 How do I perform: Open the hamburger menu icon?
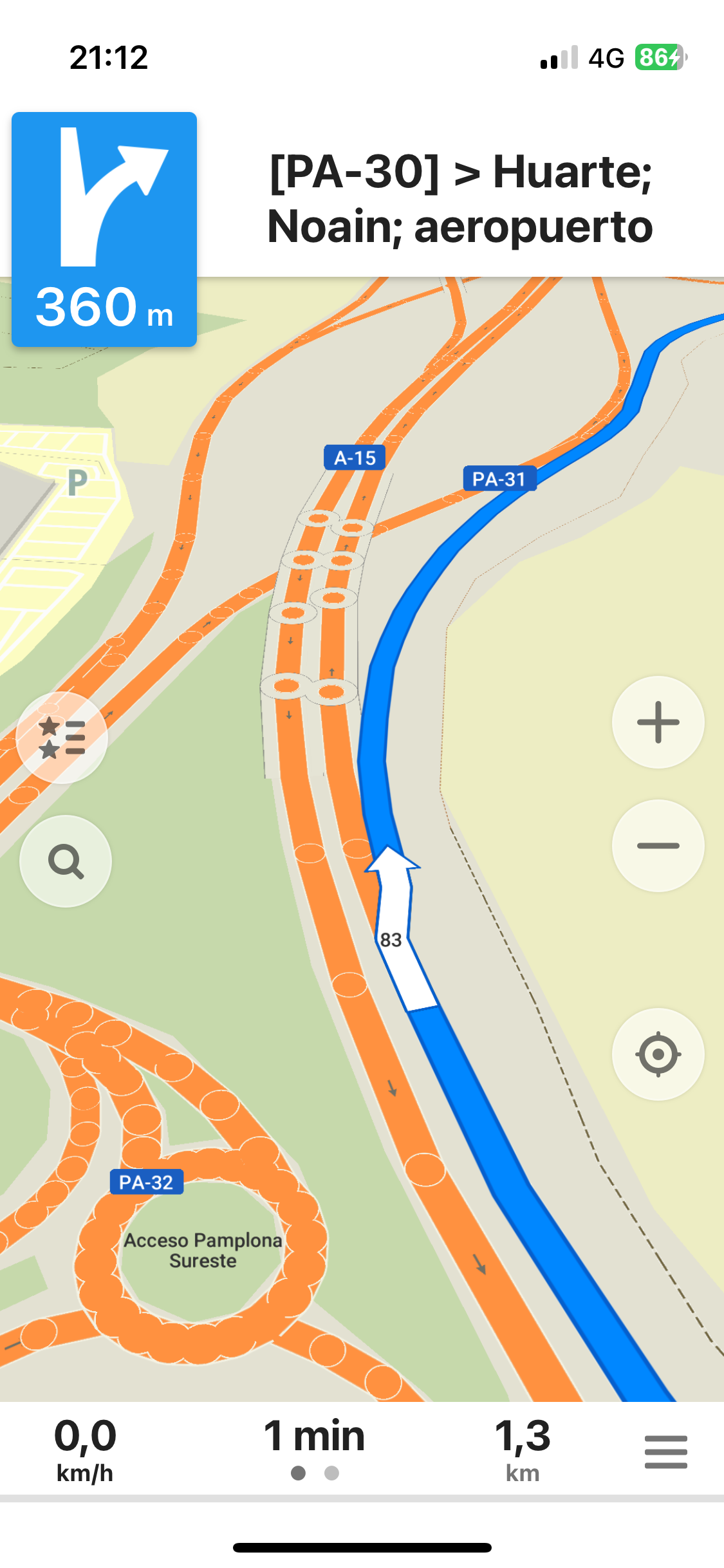(x=667, y=1451)
